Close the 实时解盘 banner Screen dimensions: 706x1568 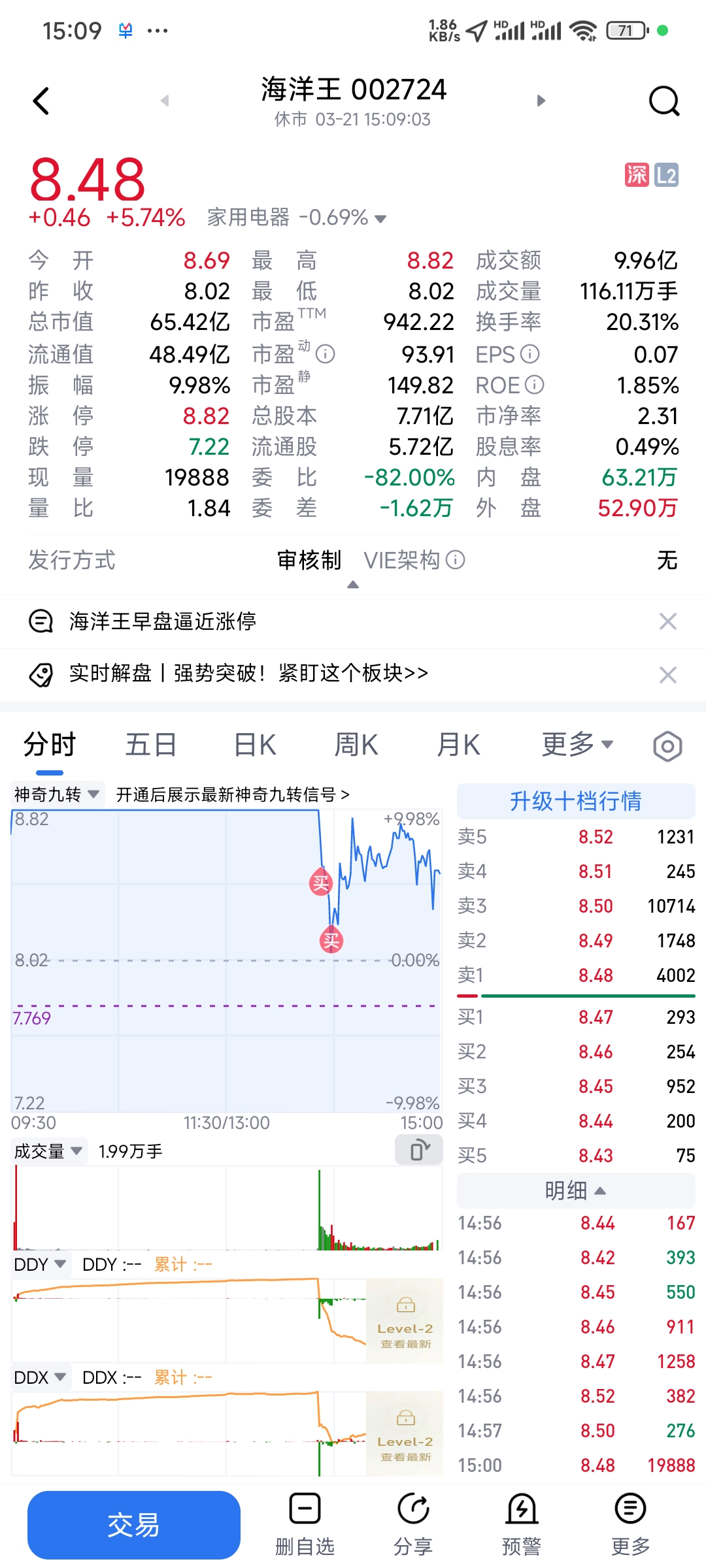[667, 674]
